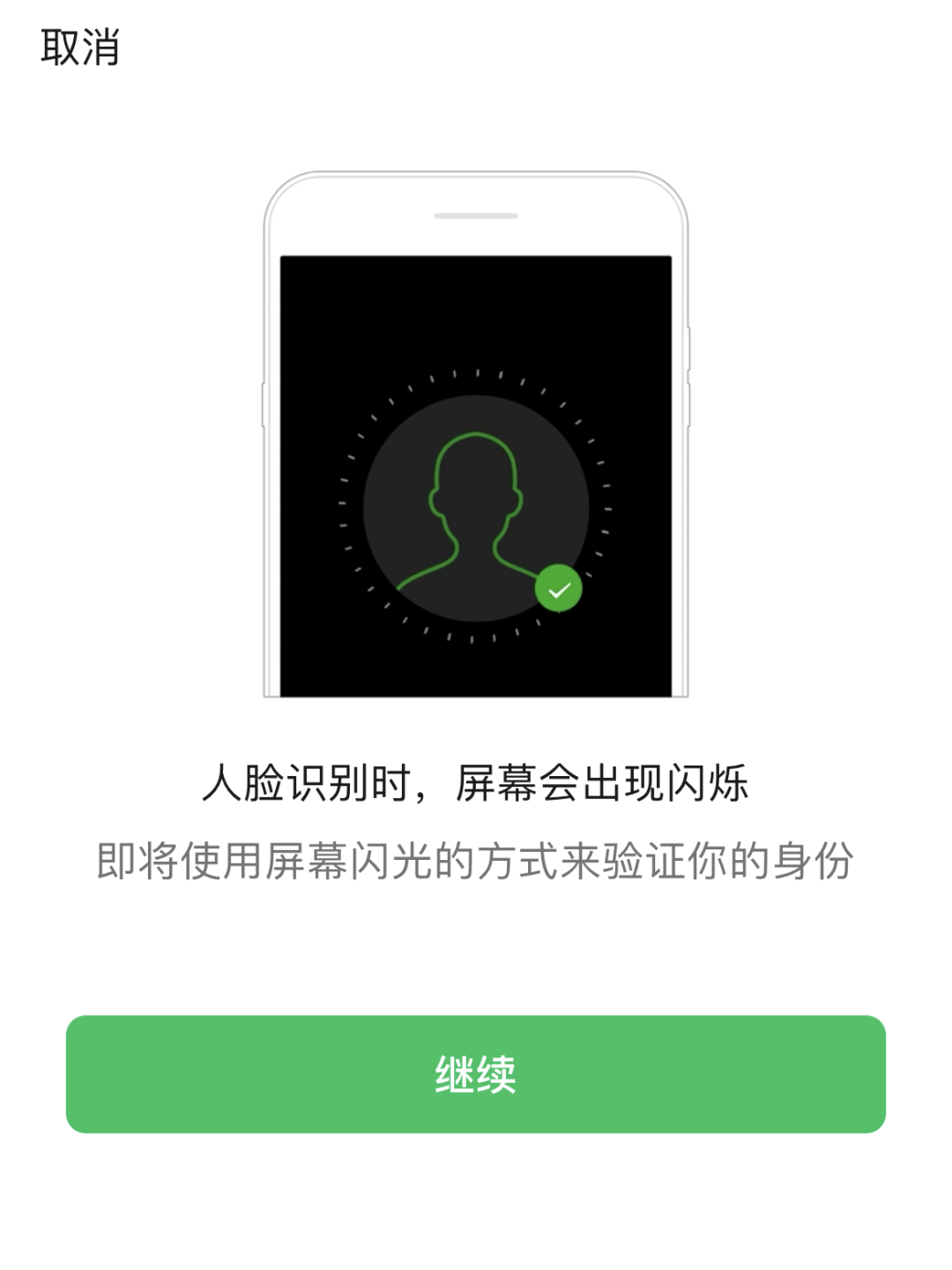Tap 取消 to cancel face verification
952x1270 pixels.
(x=80, y=47)
